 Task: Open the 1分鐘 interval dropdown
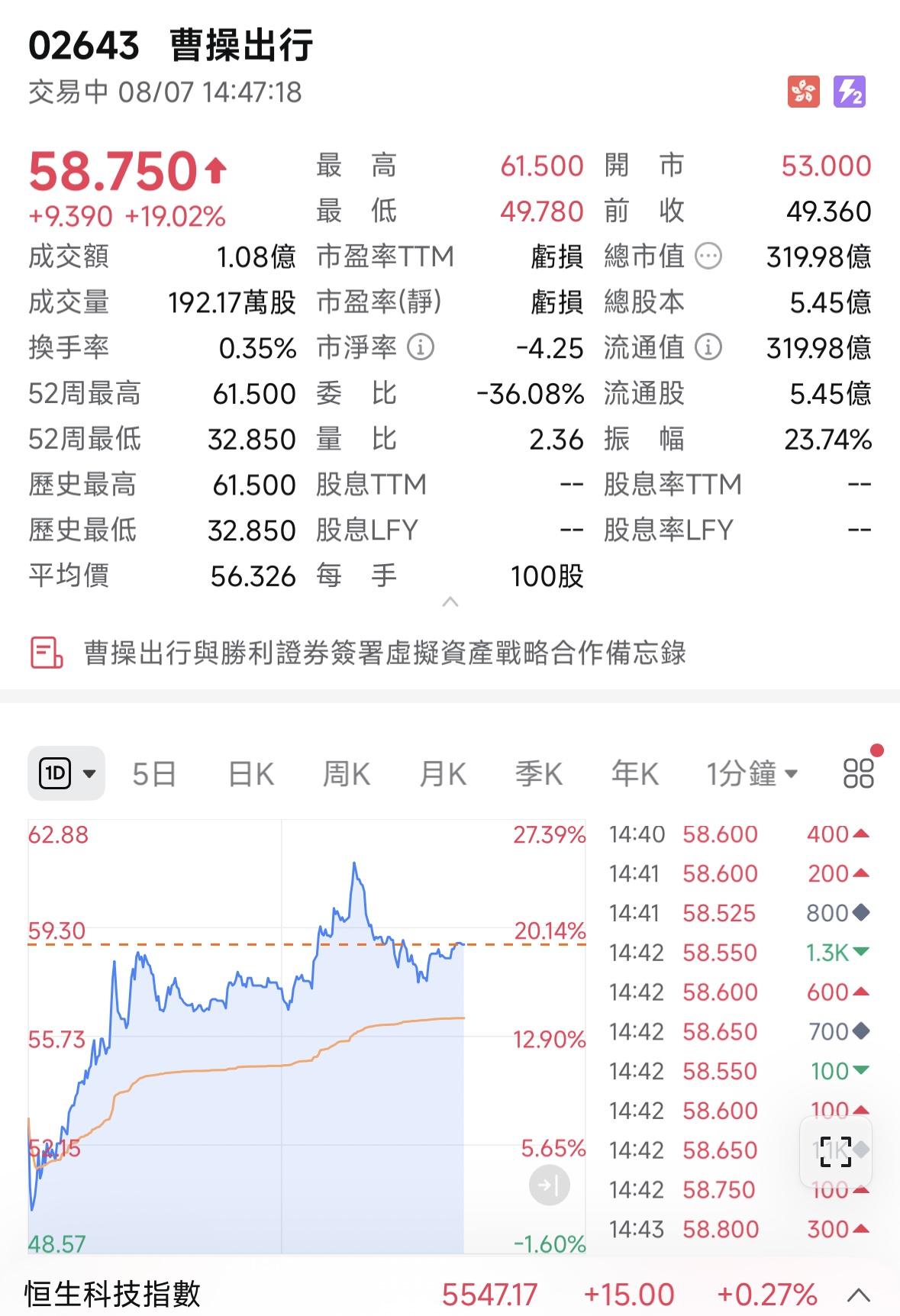click(x=752, y=773)
